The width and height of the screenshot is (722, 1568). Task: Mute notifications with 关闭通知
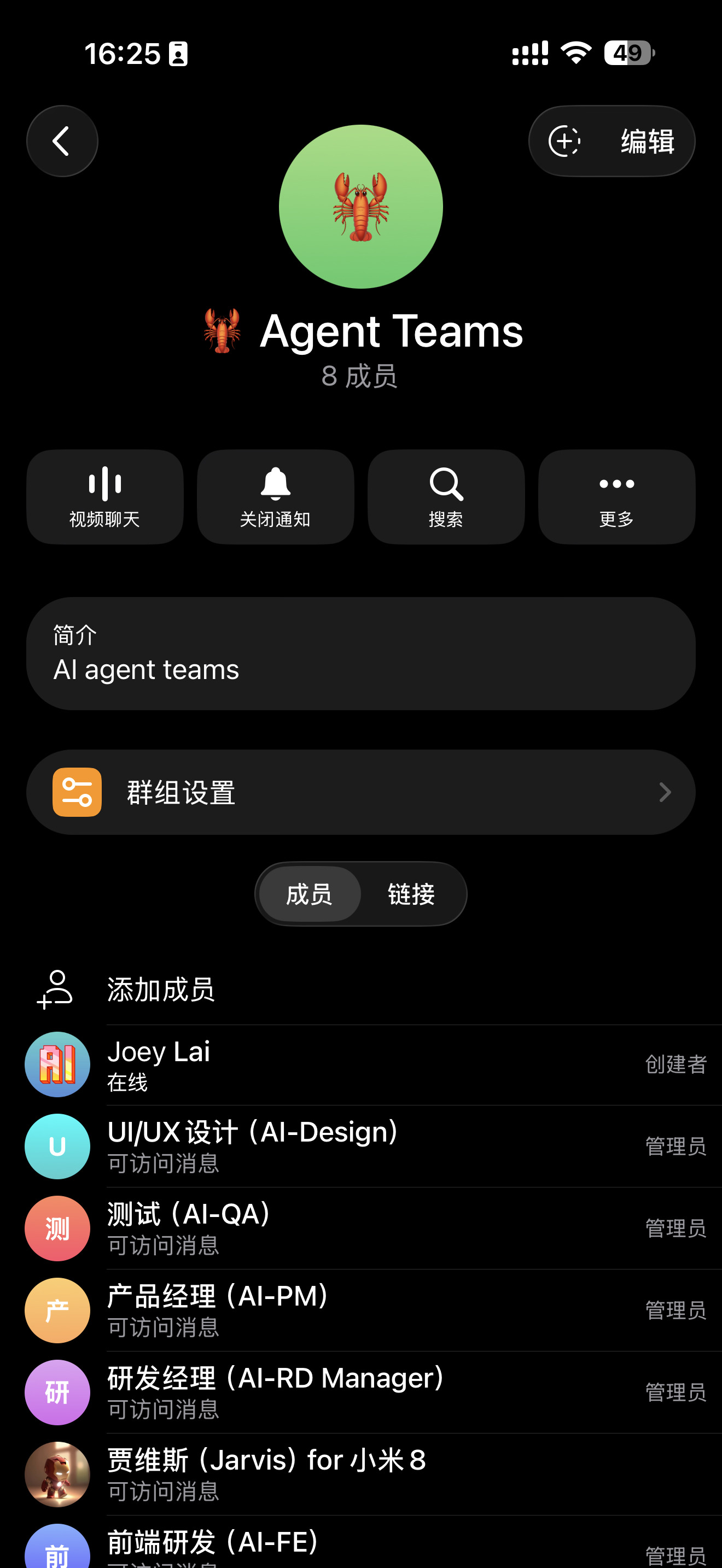click(275, 496)
